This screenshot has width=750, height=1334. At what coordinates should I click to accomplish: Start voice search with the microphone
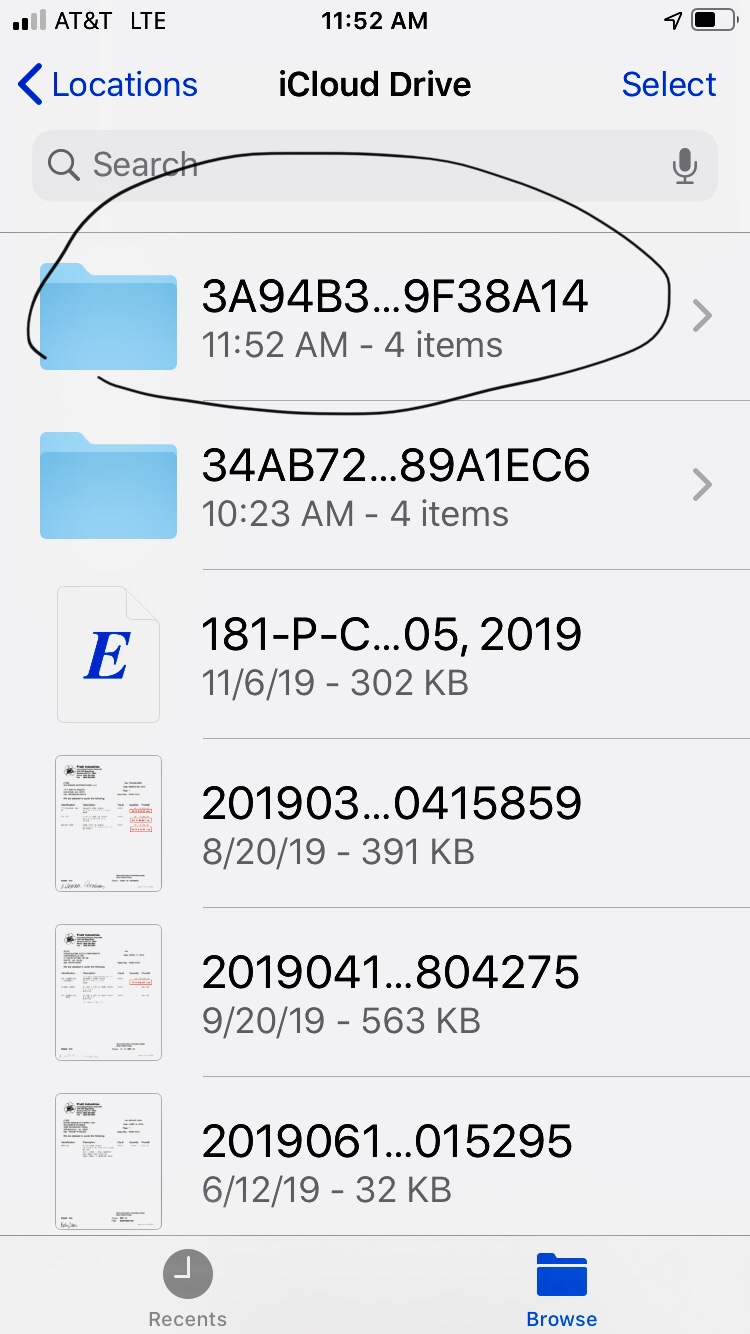click(685, 166)
